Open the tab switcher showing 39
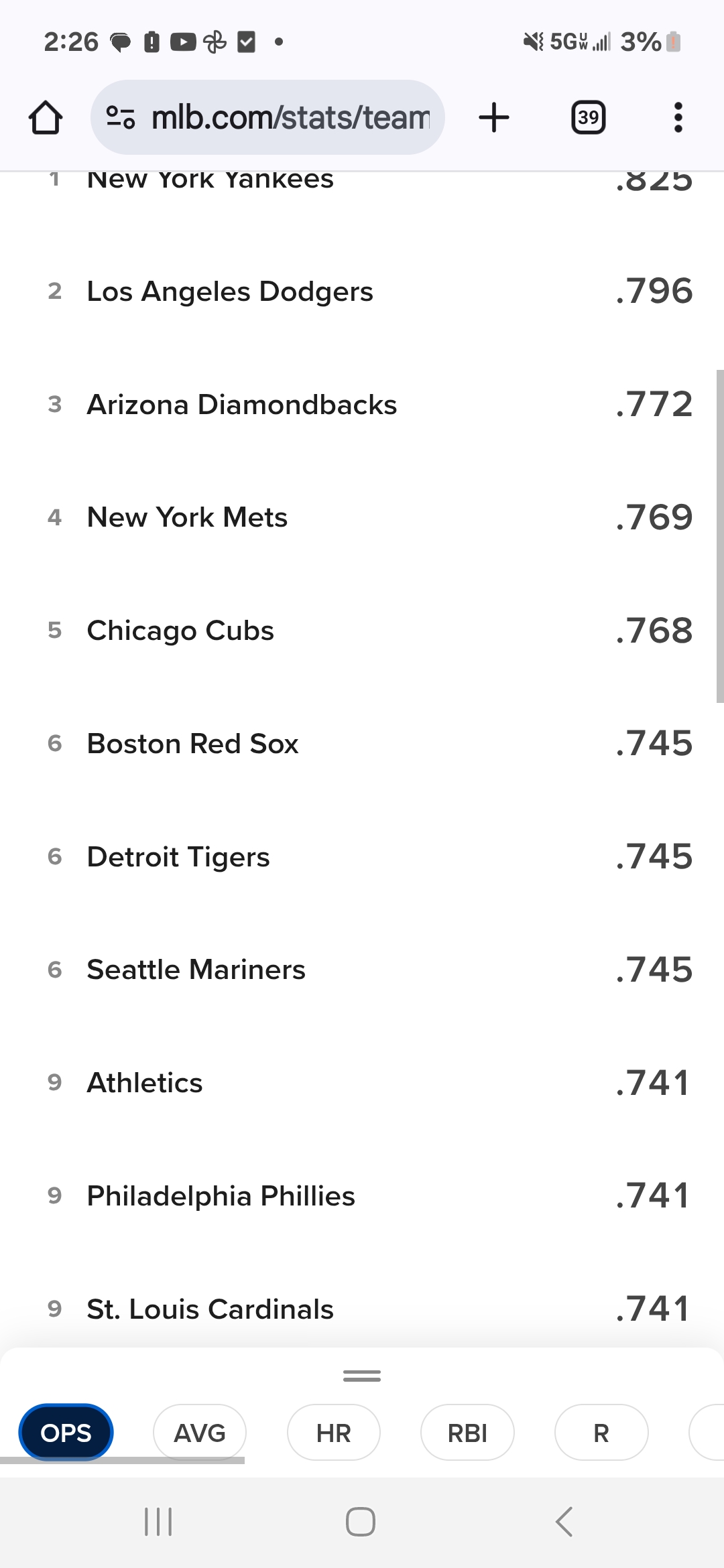Viewport: 724px width, 1568px height. pyautogui.click(x=588, y=118)
